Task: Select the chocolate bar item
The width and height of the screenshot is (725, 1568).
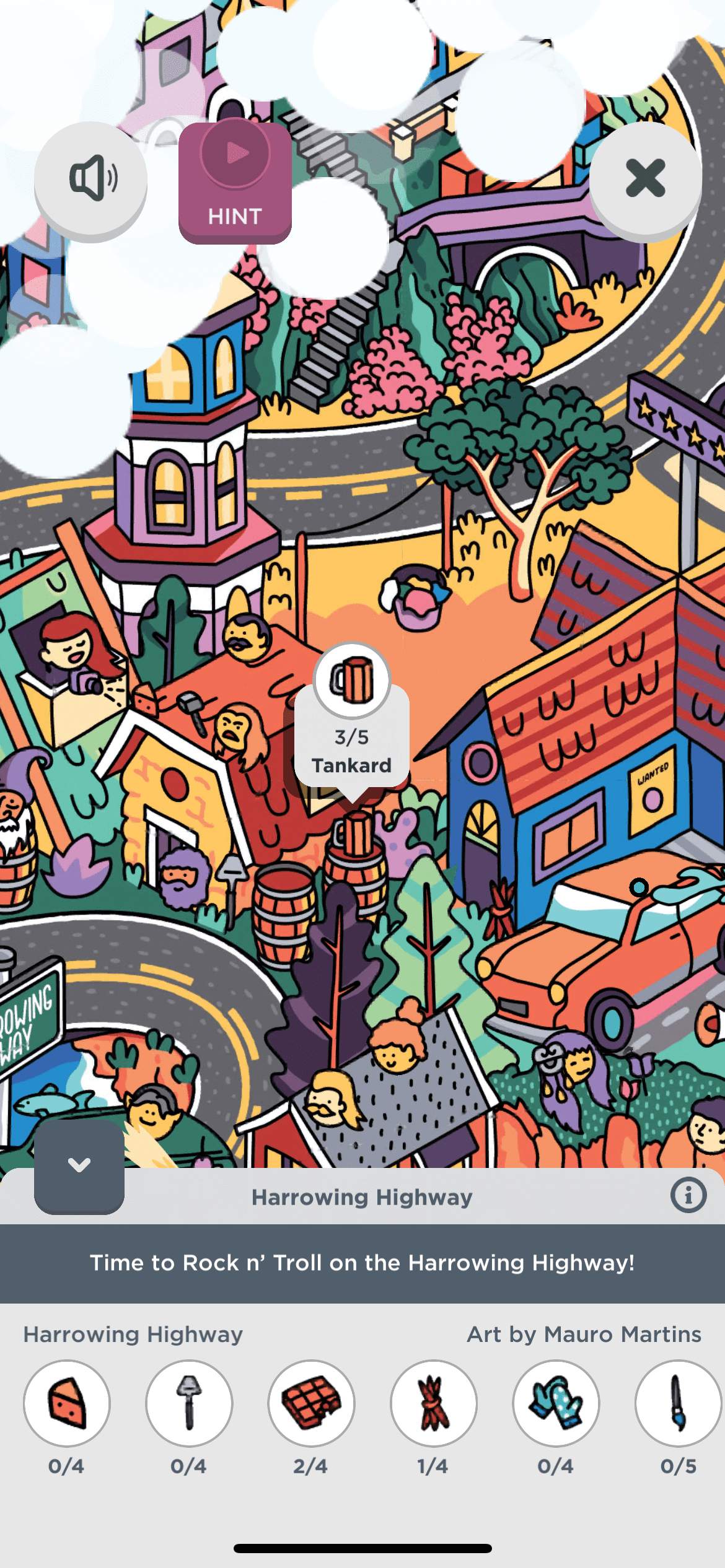Action: point(311,1403)
